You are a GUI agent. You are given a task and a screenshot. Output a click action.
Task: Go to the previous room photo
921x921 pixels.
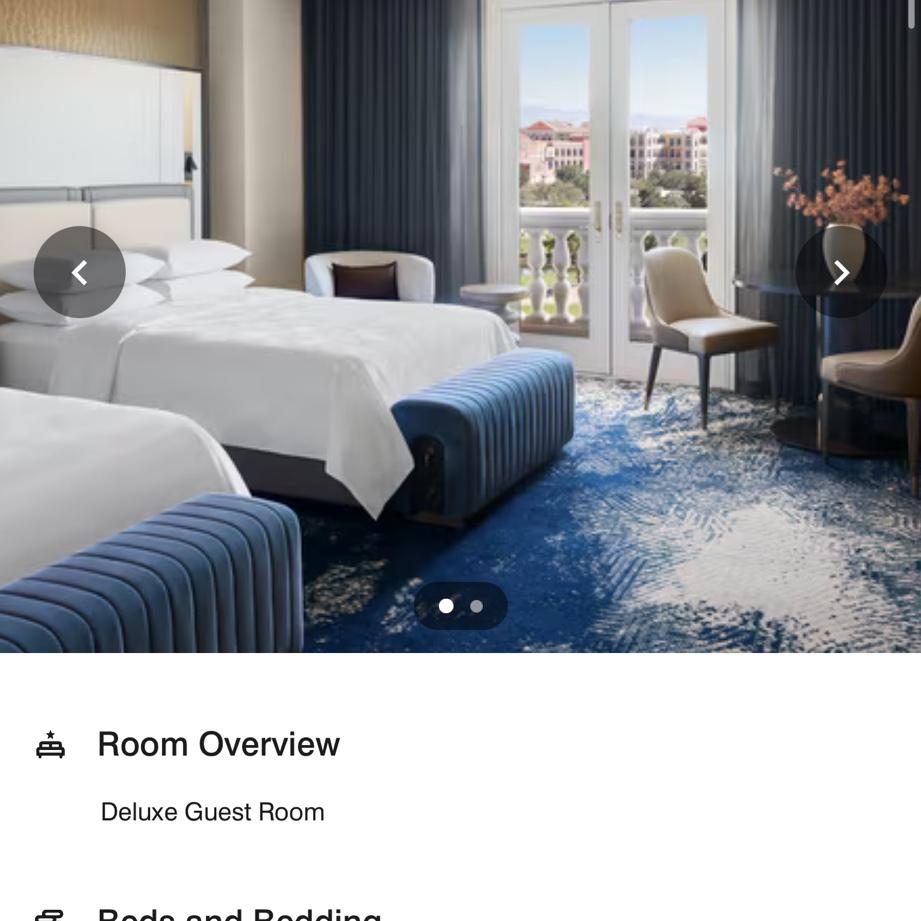pyautogui.click(x=79, y=272)
